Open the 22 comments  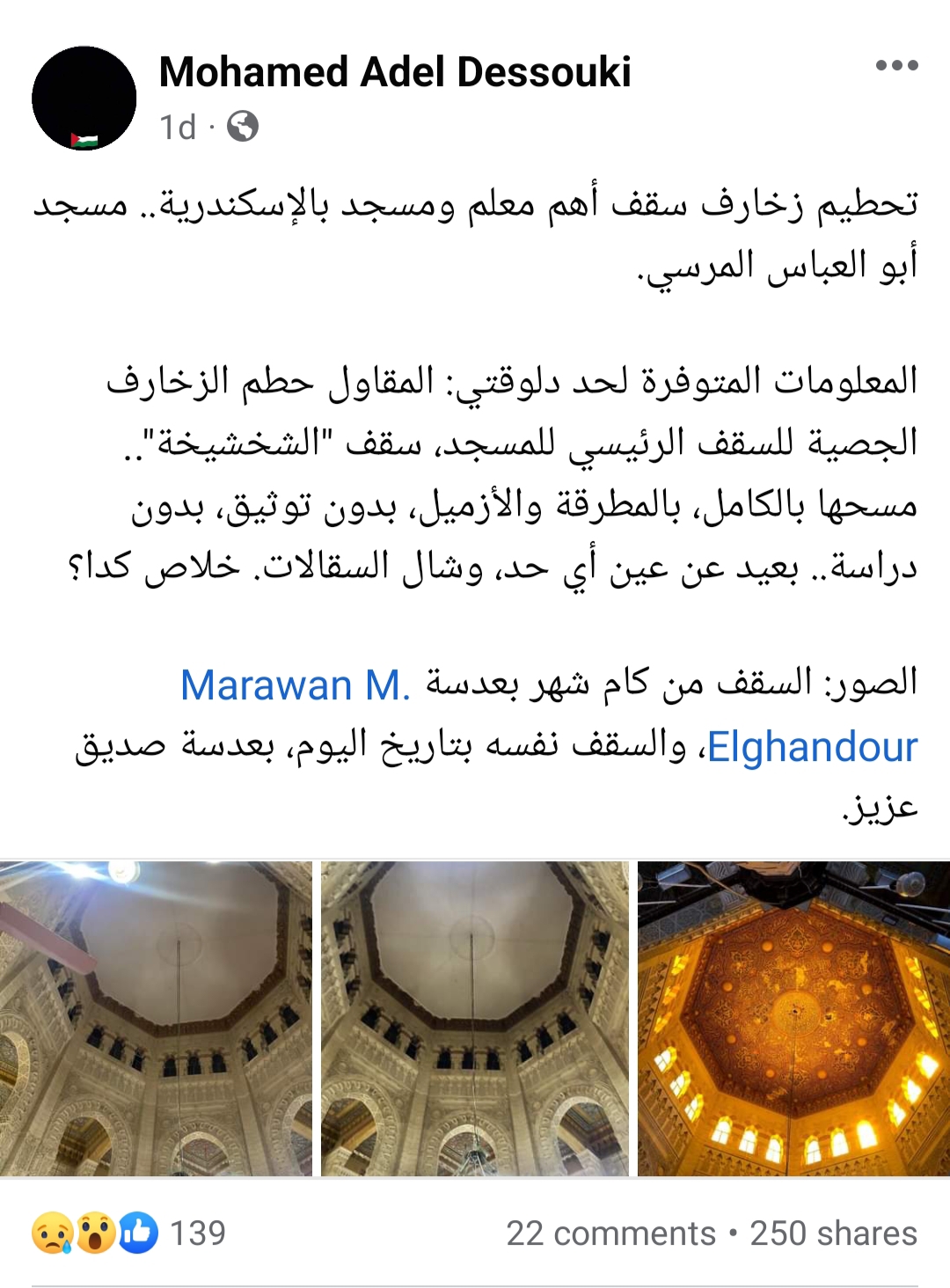pos(610,1233)
